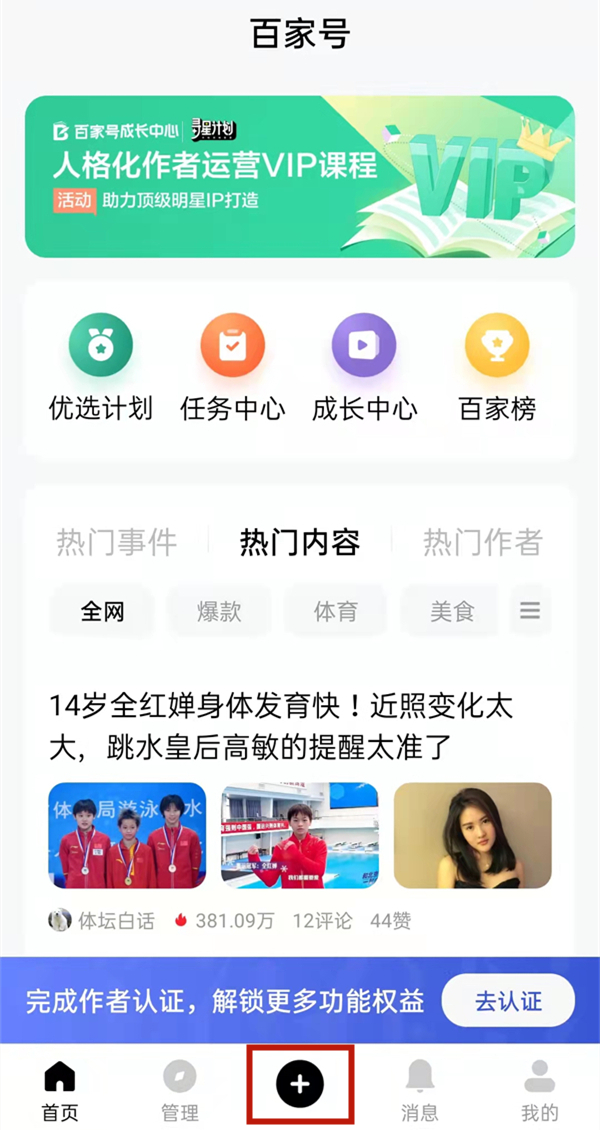The image size is (600, 1130).
Task: Open the 我的 profile tab
Action: click(540, 1090)
